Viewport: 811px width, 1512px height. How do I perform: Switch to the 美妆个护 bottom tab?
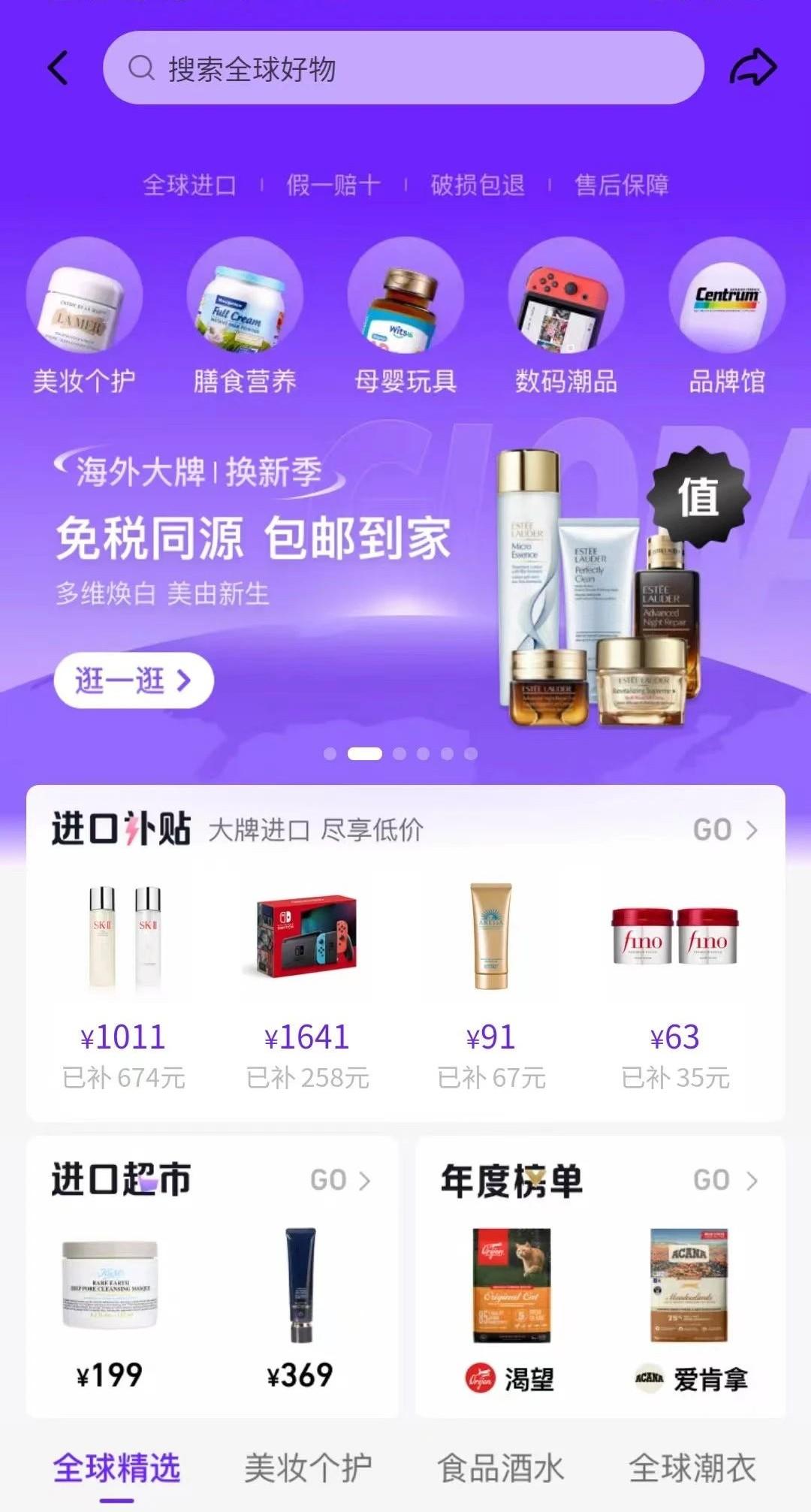pos(309,1468)
